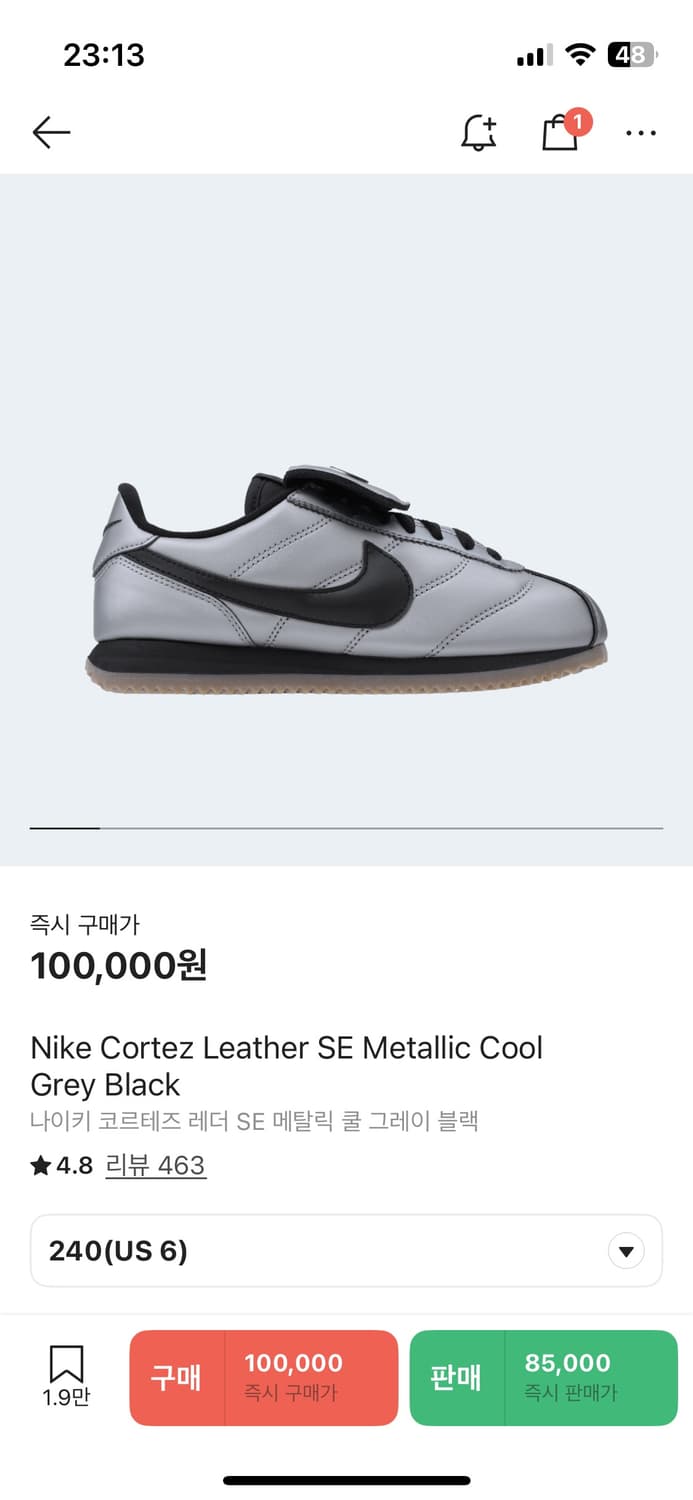Tap the red 구매 button for 100,000
This screenshot has height=1500, width=693.
[x=264, y=1377]
